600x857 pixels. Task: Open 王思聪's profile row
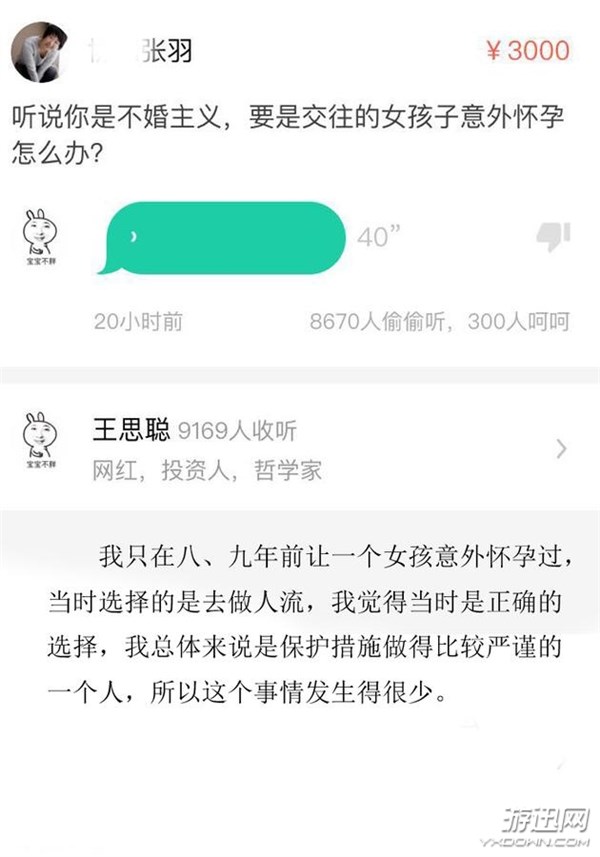(300, 449)
